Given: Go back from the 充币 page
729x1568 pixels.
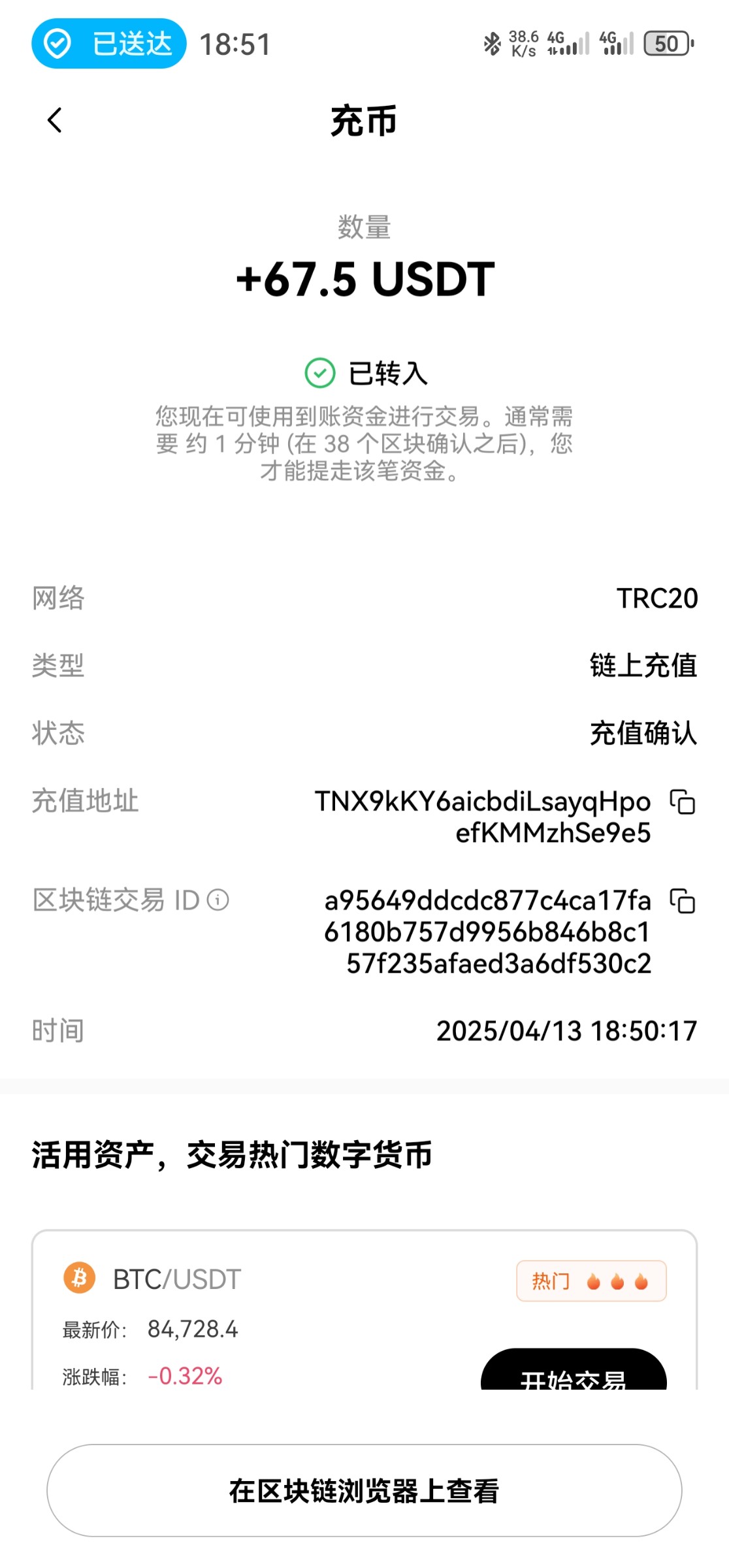Looking at the screenshot, I should click(x=55, y=121).
